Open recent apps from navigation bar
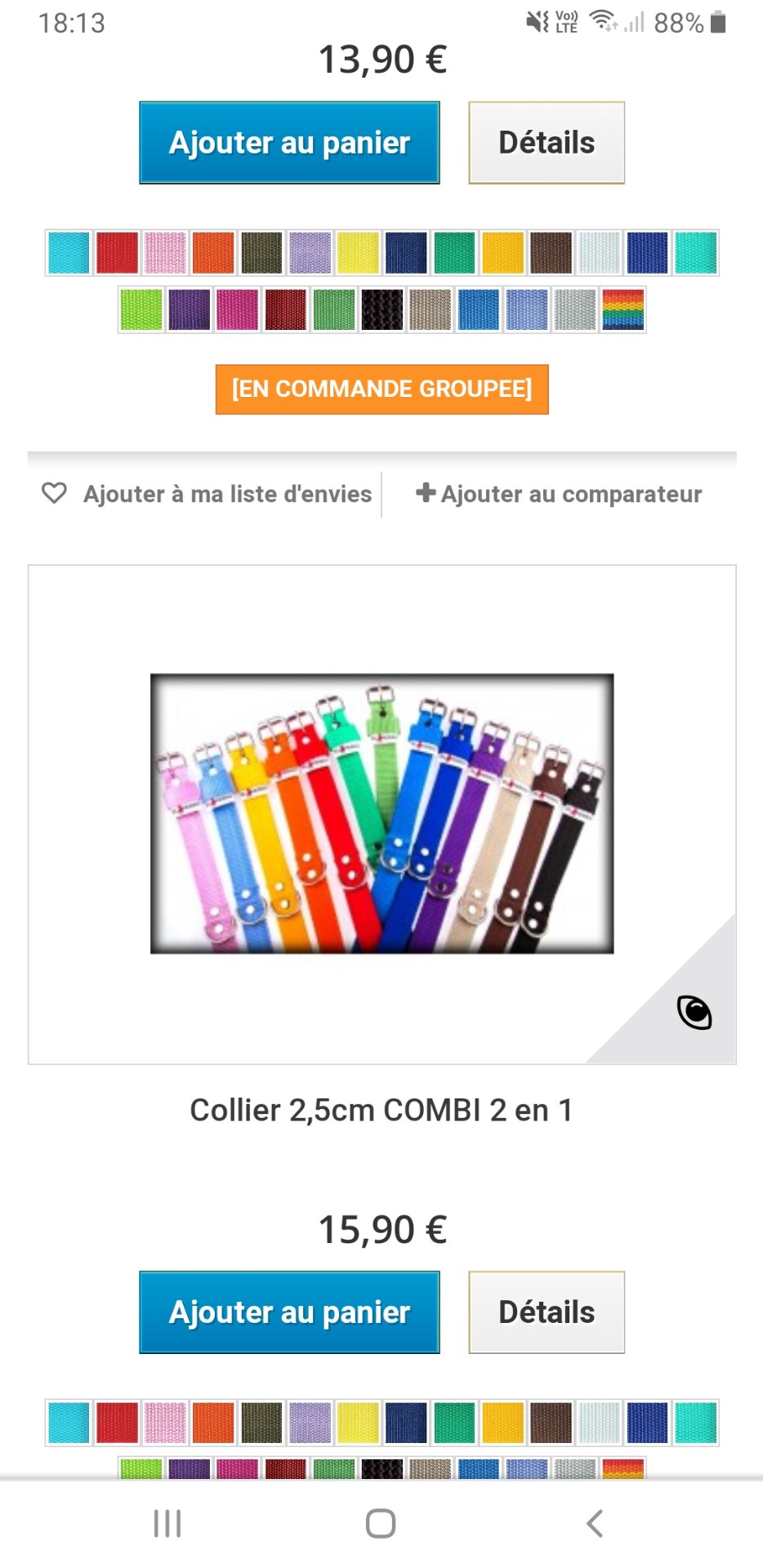The width and height of the screenshot is (763, 1568). click(x=167, y=1523)
